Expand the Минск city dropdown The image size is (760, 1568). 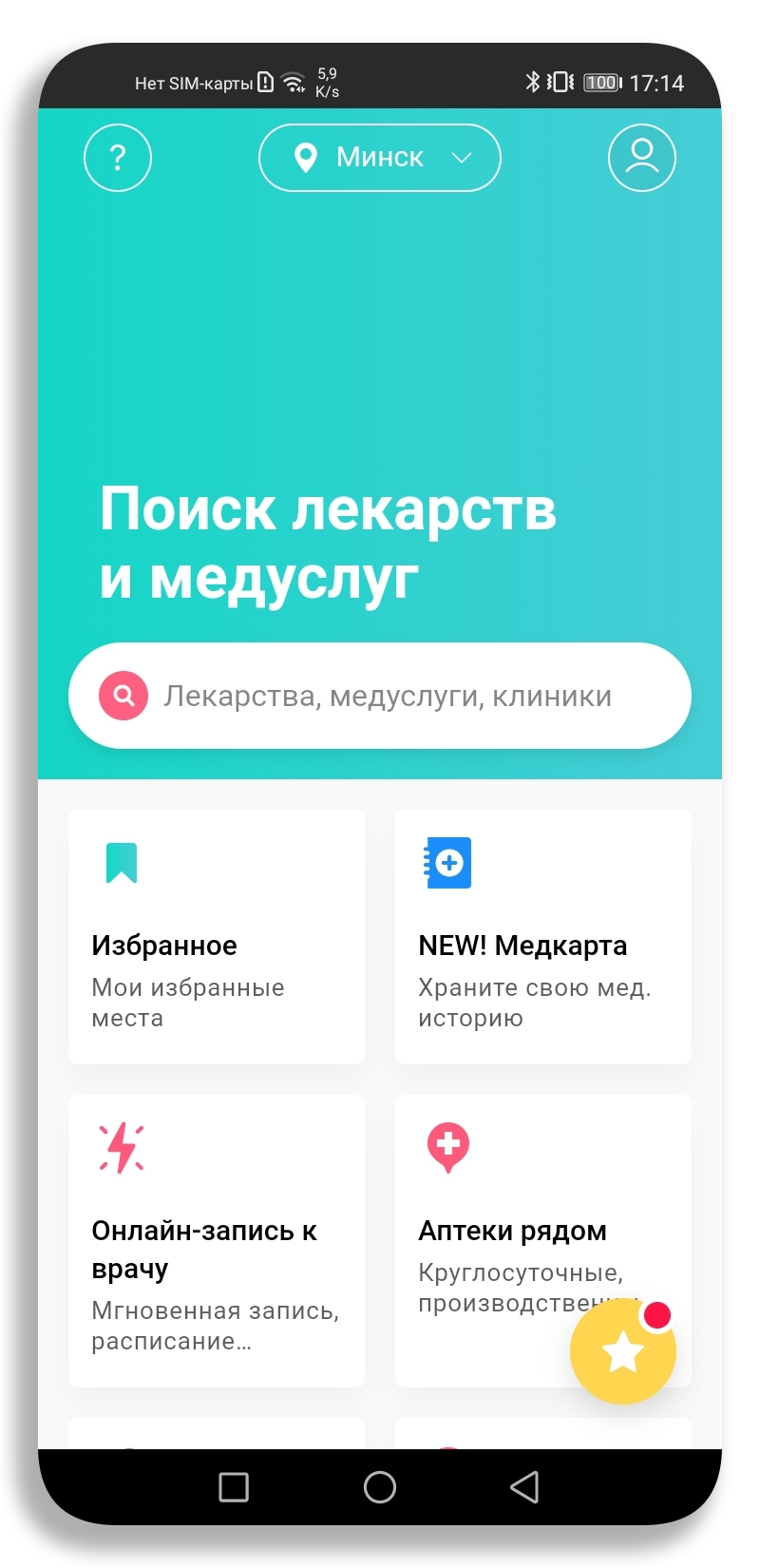tap(380, 158)
